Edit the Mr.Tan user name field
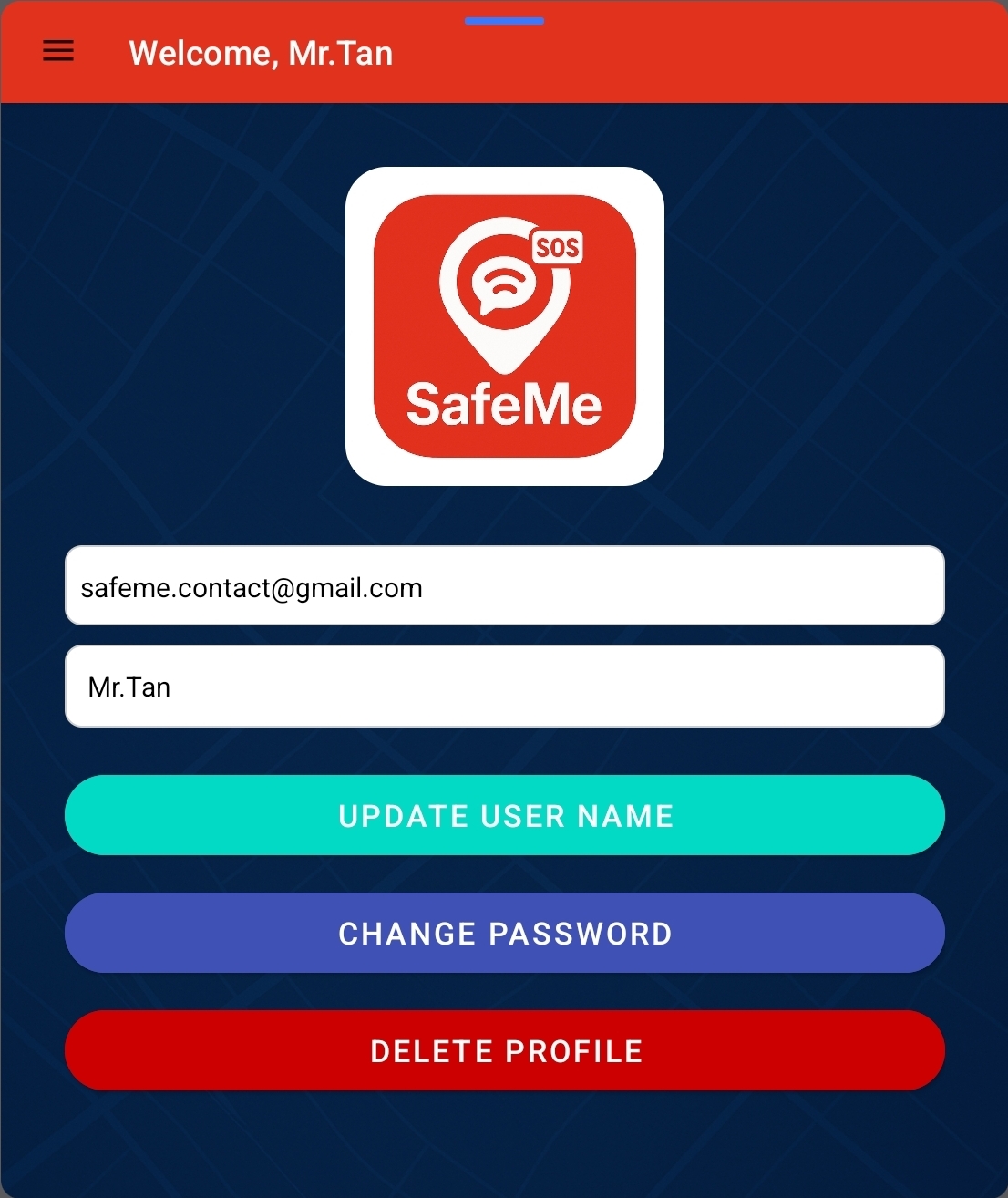 [x=504, y=687]
